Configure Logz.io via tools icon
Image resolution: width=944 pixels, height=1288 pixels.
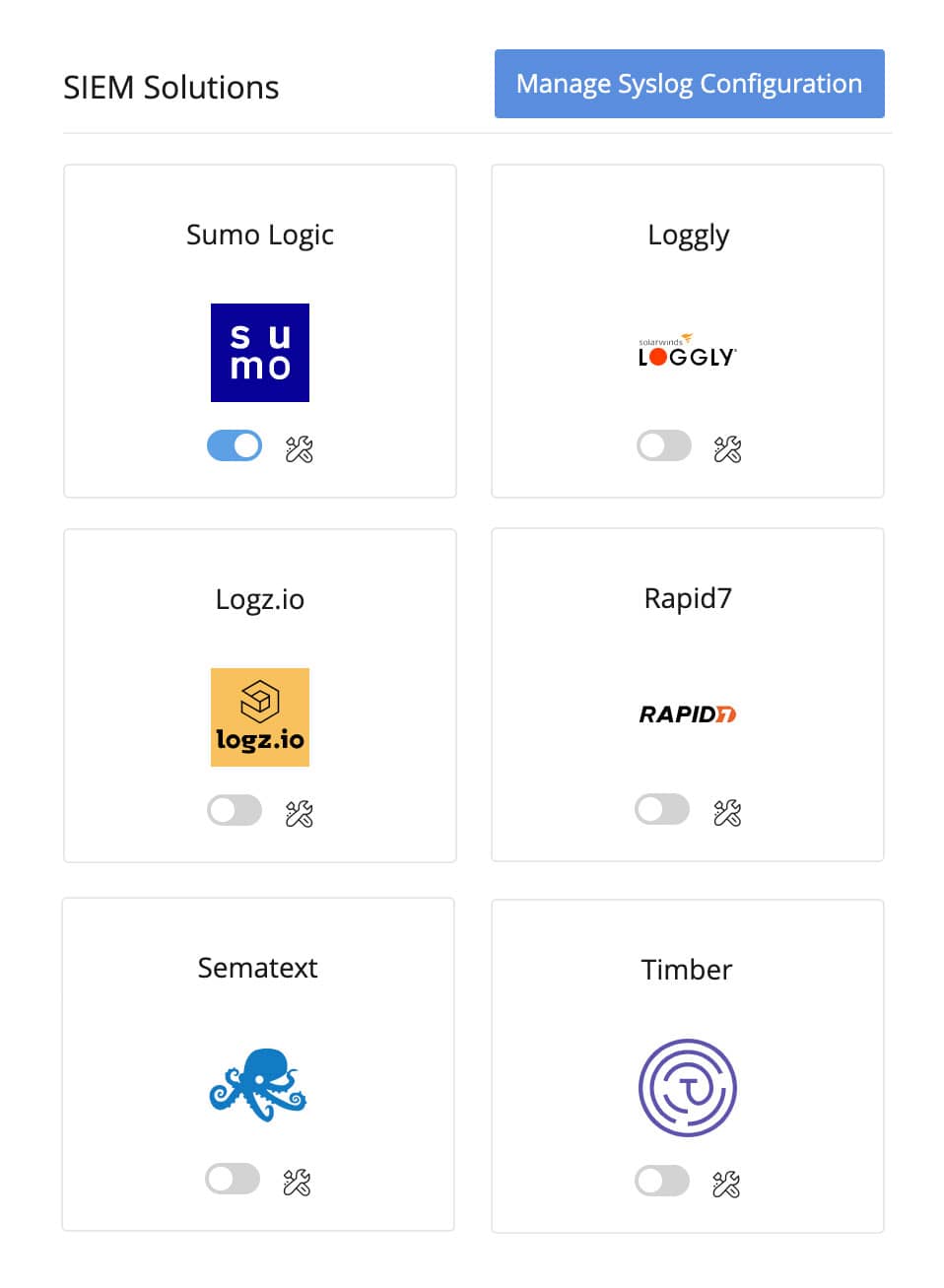pyautogui.click(x=299, y=814)
